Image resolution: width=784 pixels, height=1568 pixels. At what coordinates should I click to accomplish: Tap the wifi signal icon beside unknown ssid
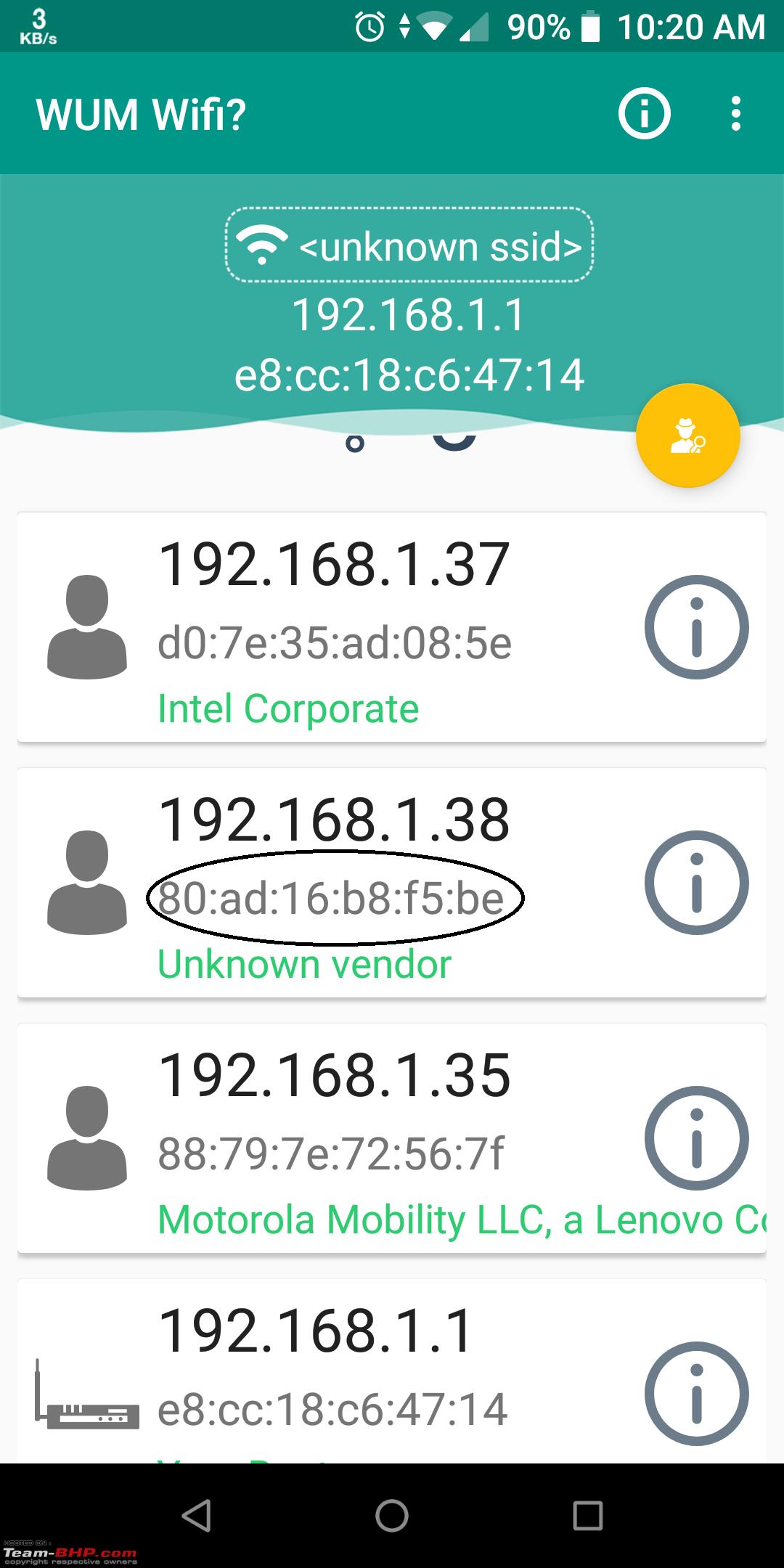(x=261, y=245)
